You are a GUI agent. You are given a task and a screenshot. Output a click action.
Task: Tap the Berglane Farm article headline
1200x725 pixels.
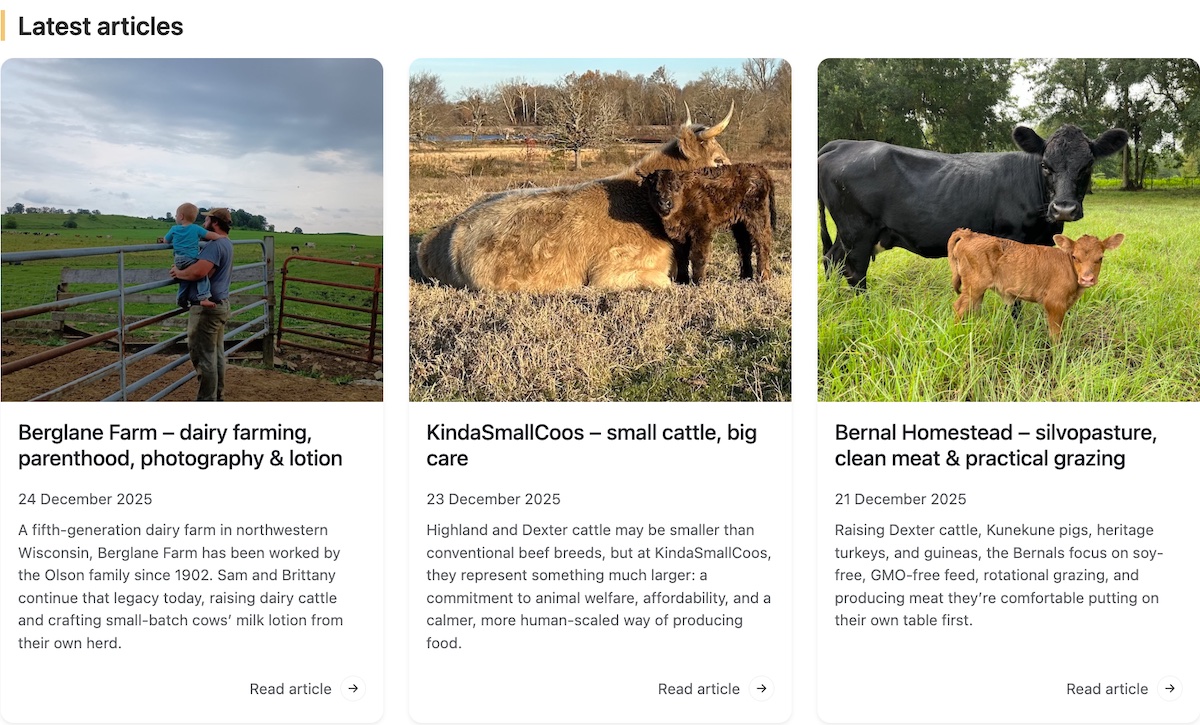point(180,446)
